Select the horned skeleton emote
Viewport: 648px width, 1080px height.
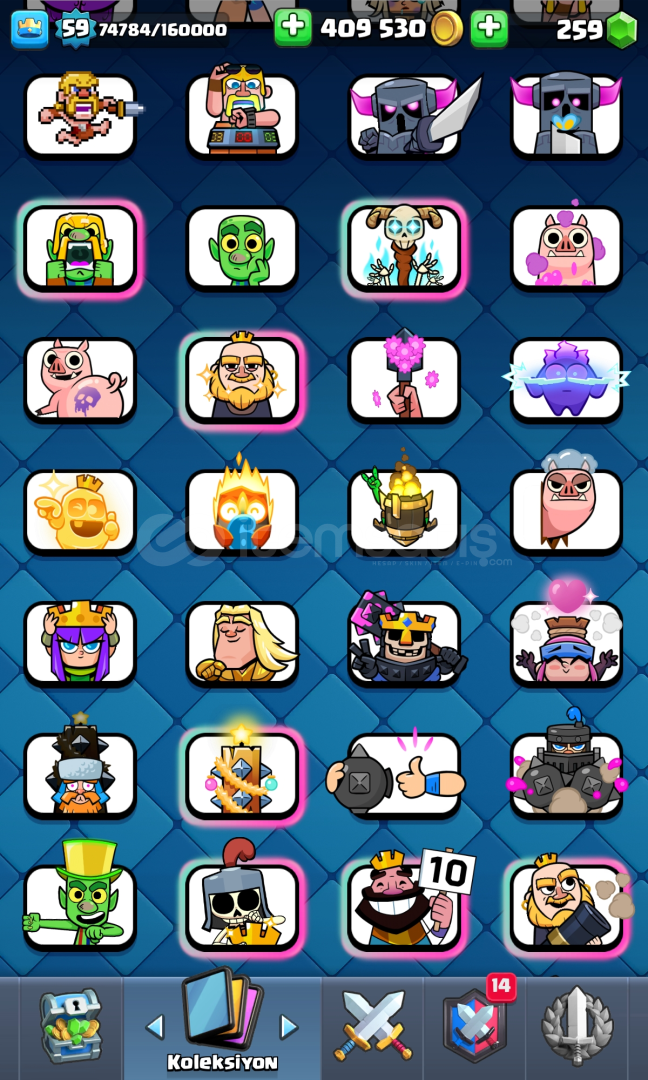(404, 248)
